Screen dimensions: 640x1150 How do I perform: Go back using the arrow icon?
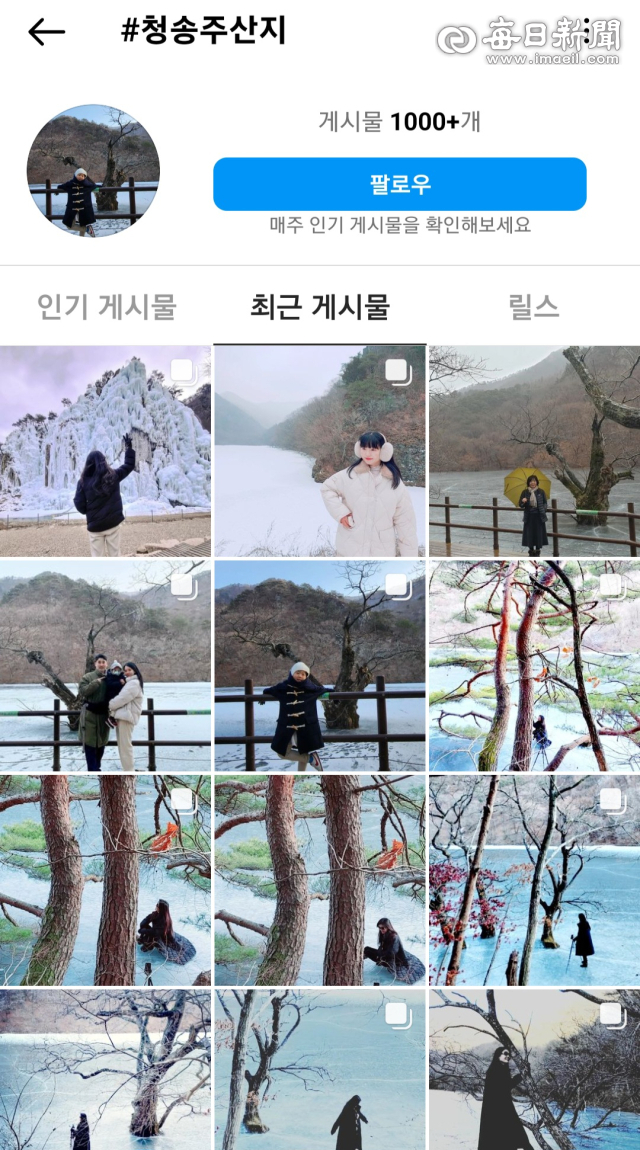46,32
